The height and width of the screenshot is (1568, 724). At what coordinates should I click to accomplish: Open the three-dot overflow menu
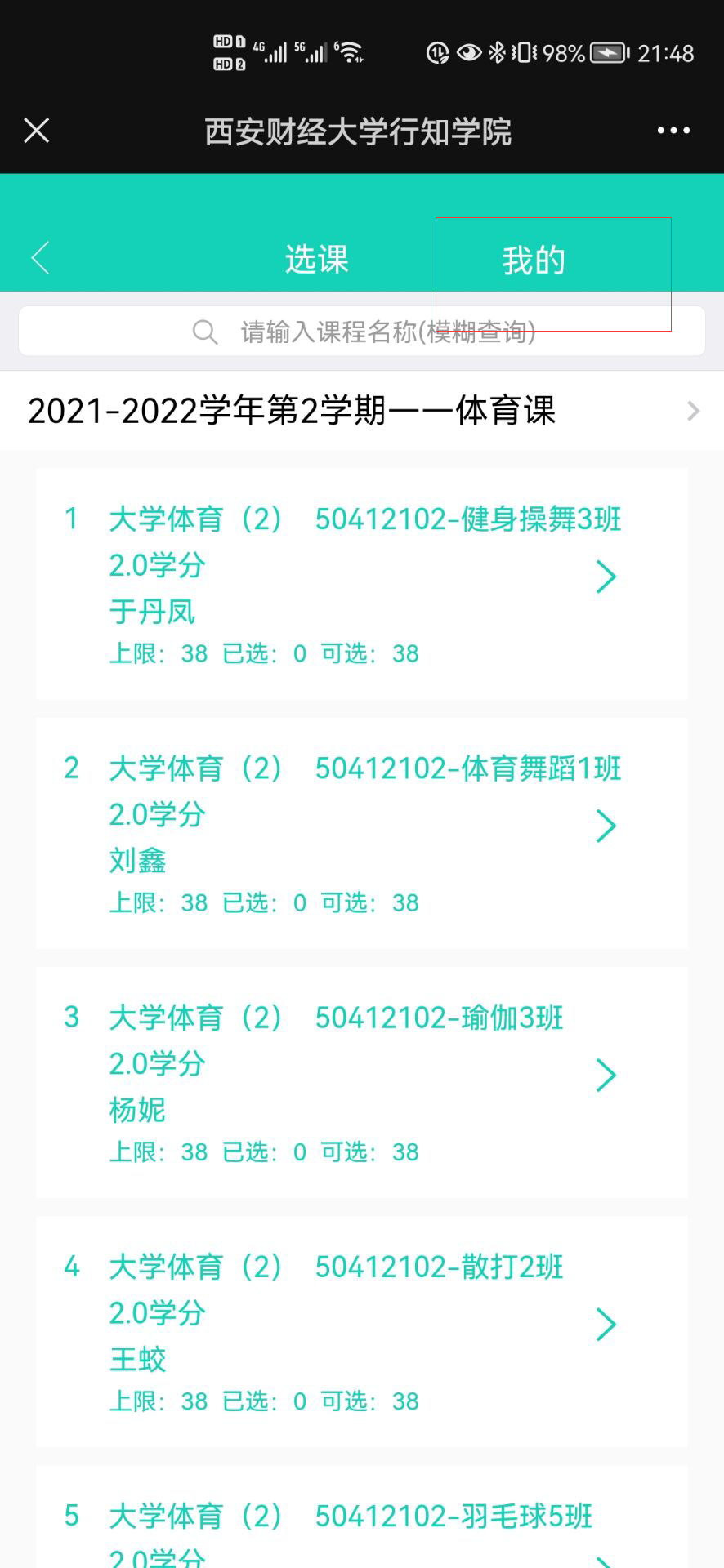673,131
